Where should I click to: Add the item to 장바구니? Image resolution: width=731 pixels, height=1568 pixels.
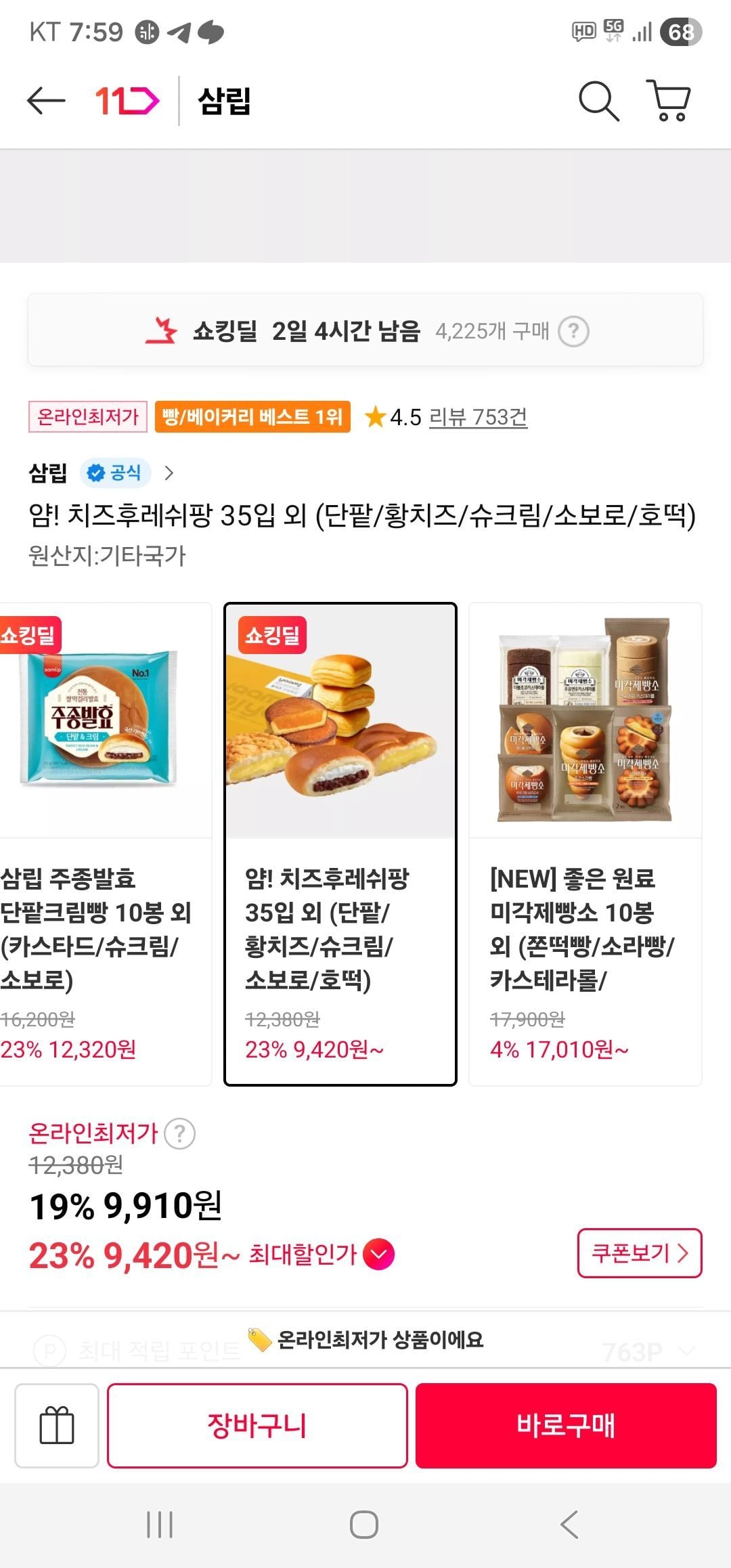pos(257,1425)
